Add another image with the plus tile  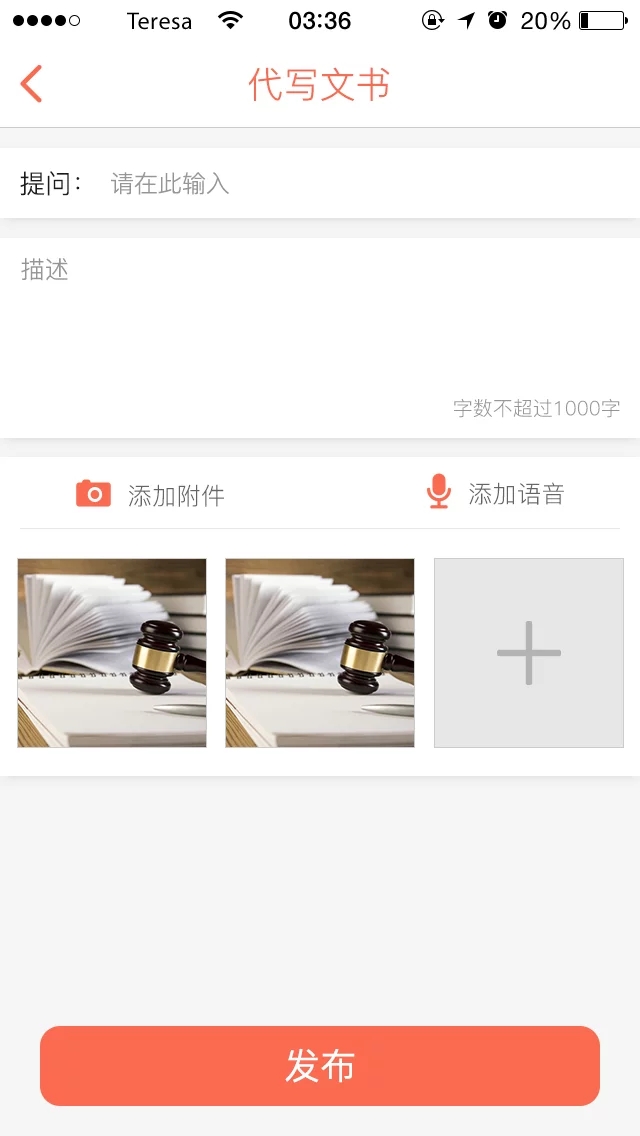528,653
